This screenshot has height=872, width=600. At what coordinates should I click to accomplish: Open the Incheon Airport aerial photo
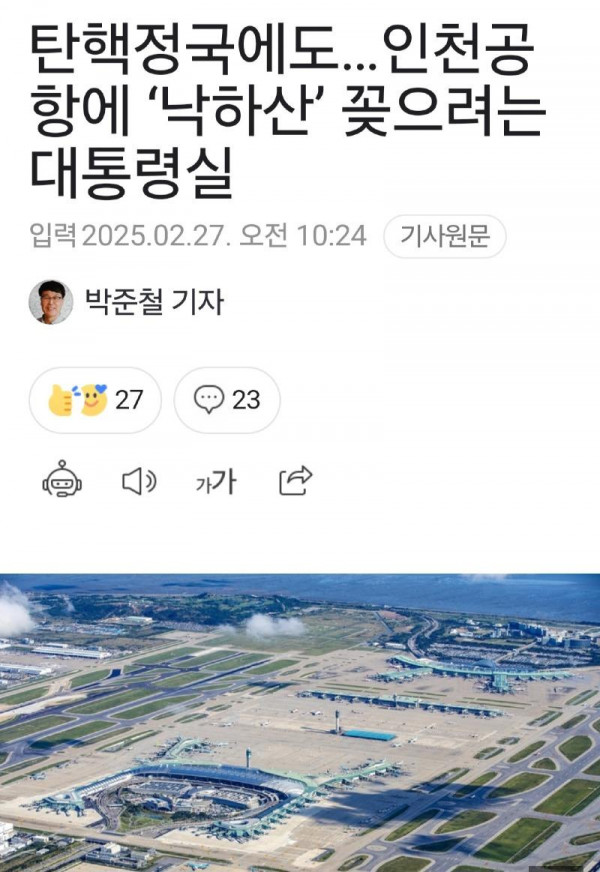(x=300, y=722)
